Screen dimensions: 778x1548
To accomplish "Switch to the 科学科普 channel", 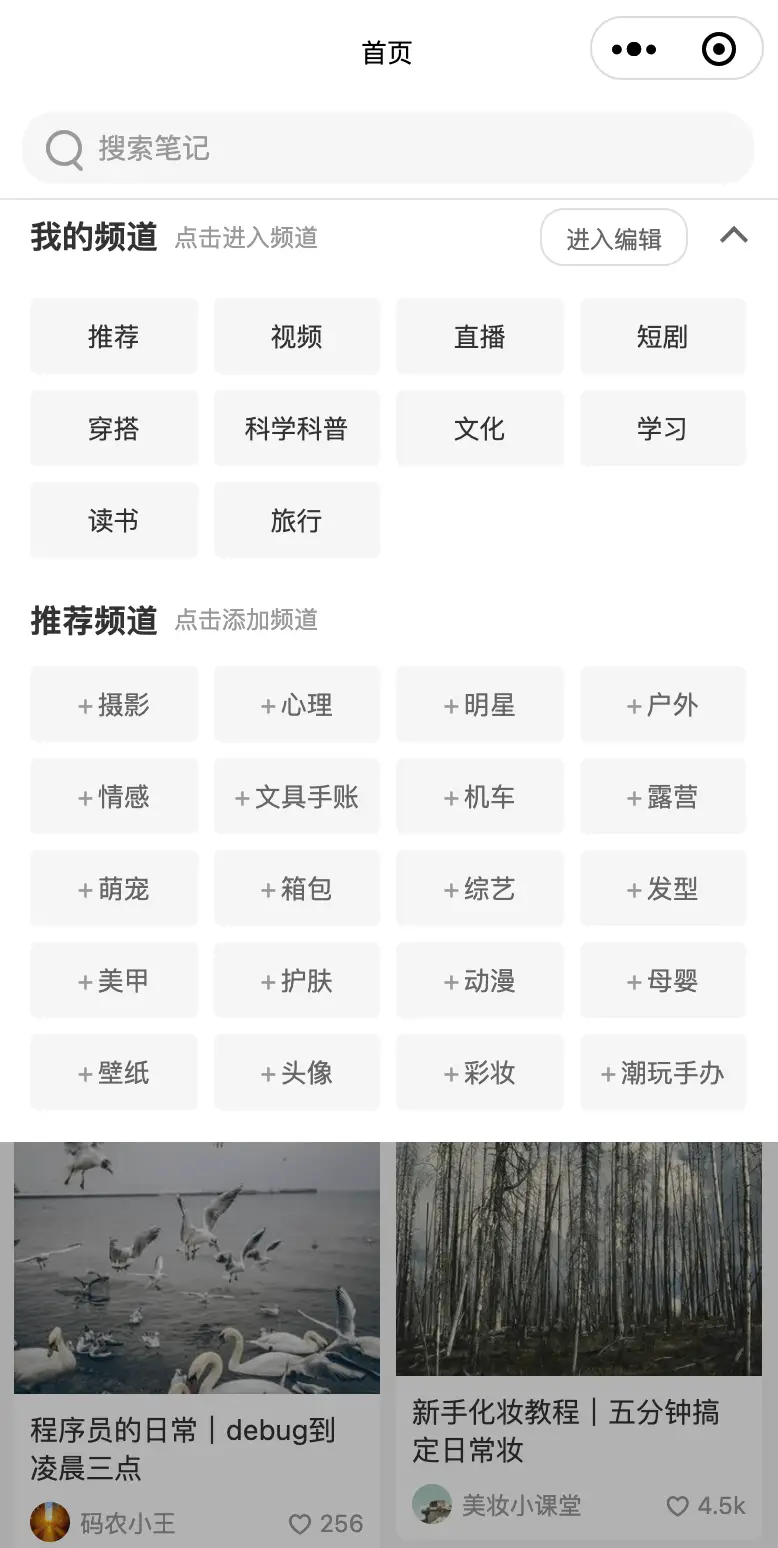I will pyautogui.click(x=297, y=429).
